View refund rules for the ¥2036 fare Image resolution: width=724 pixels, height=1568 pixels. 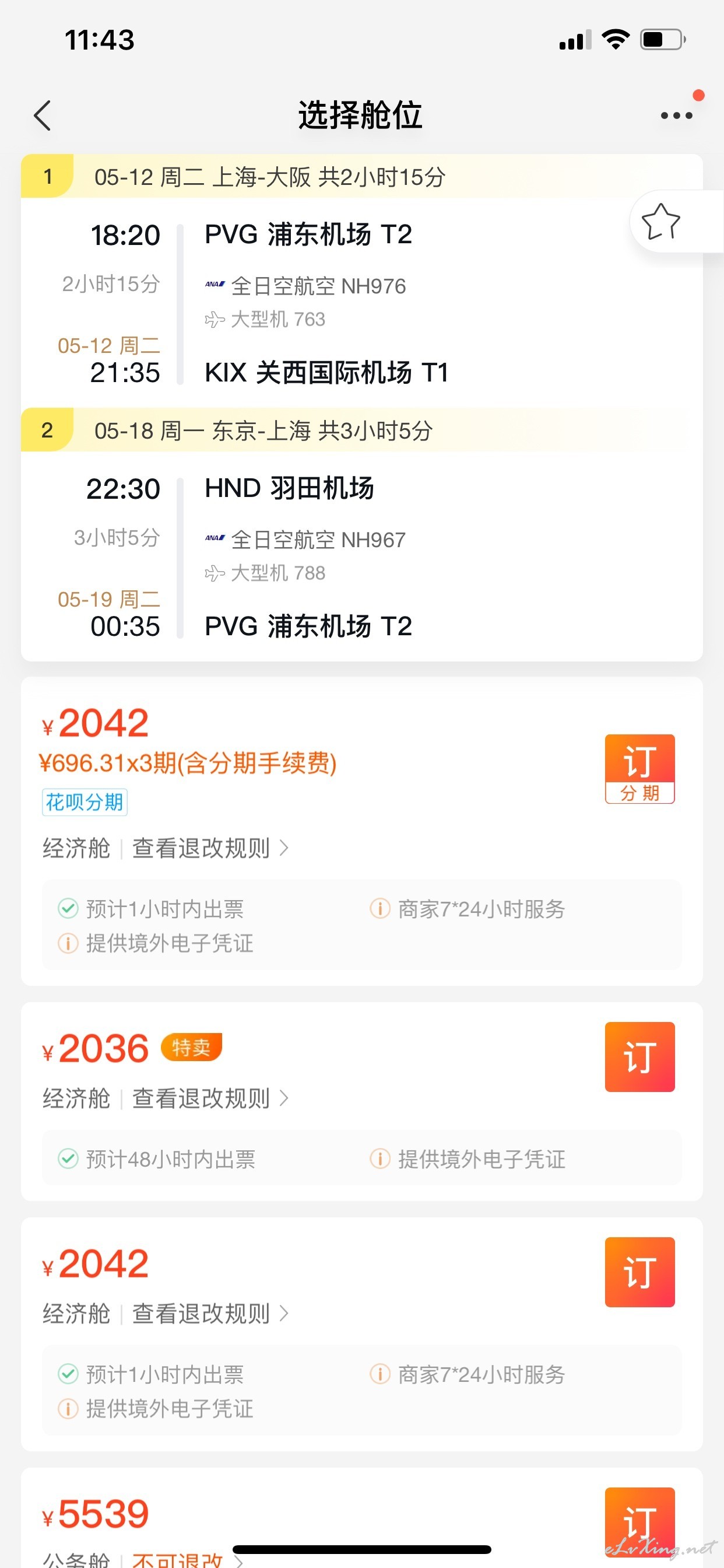point(210,1098)
